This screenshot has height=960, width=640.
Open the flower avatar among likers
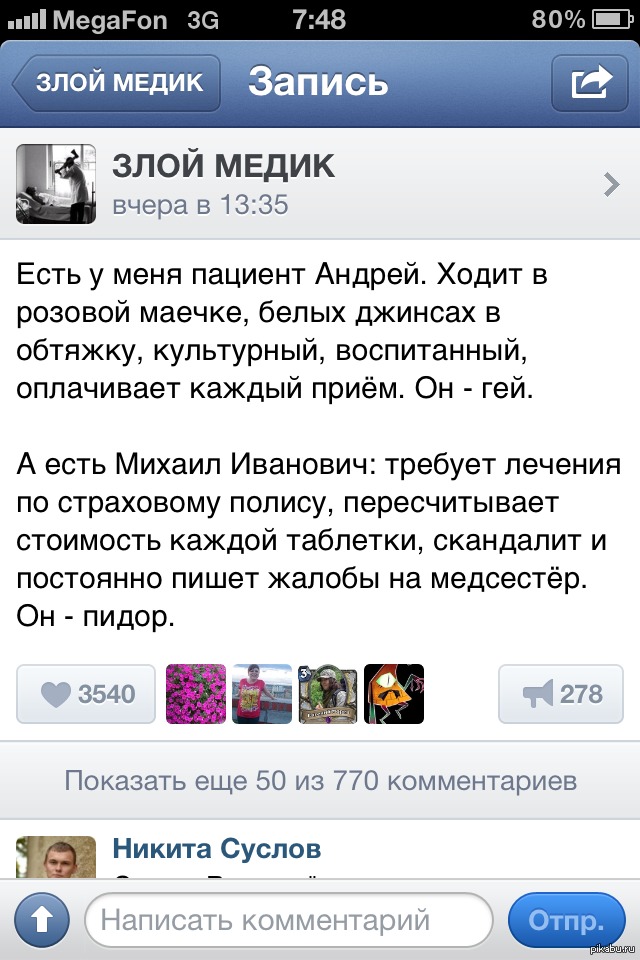pos(195,694)
